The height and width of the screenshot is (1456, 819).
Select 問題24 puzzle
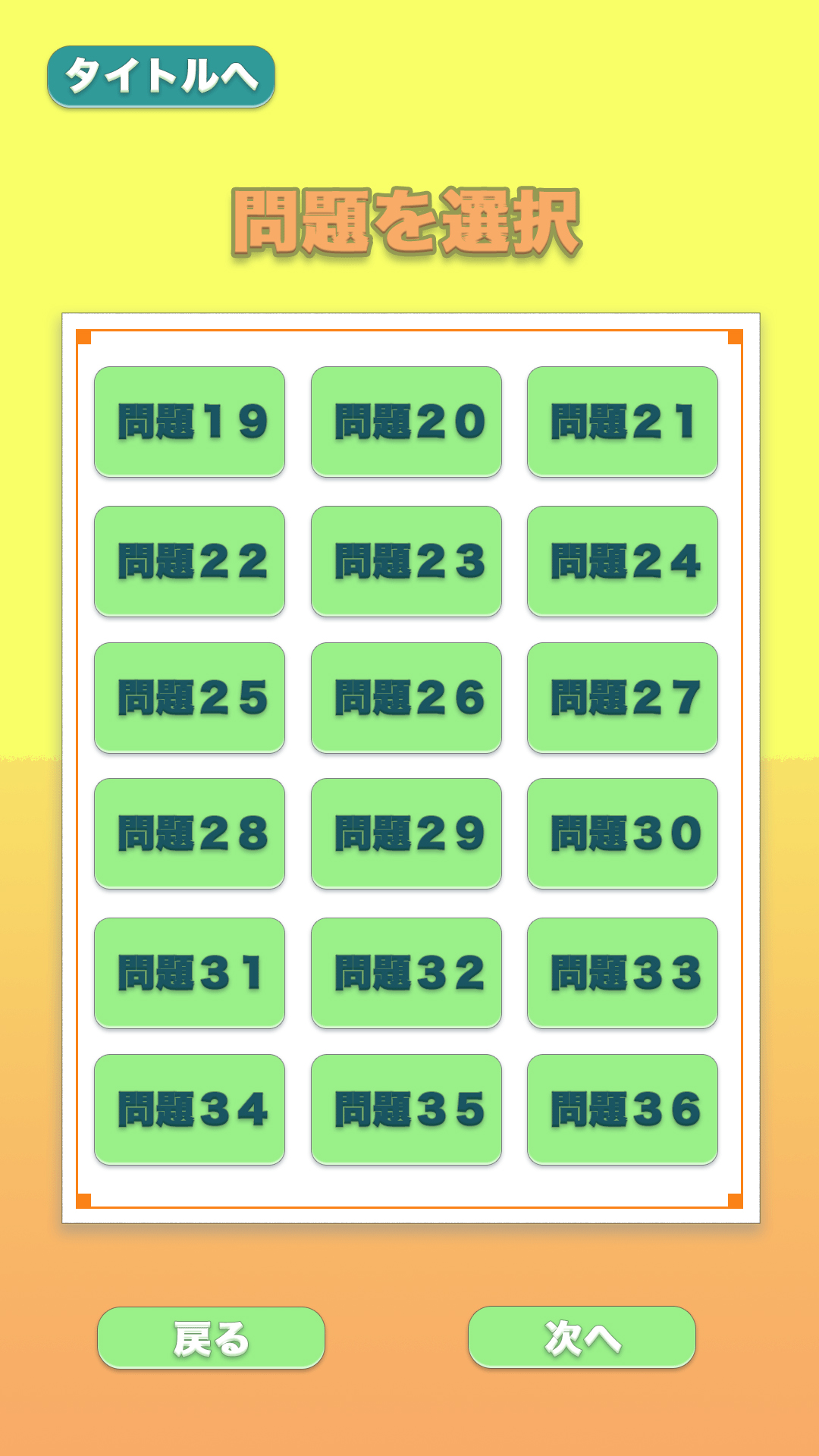coord(623,561)
